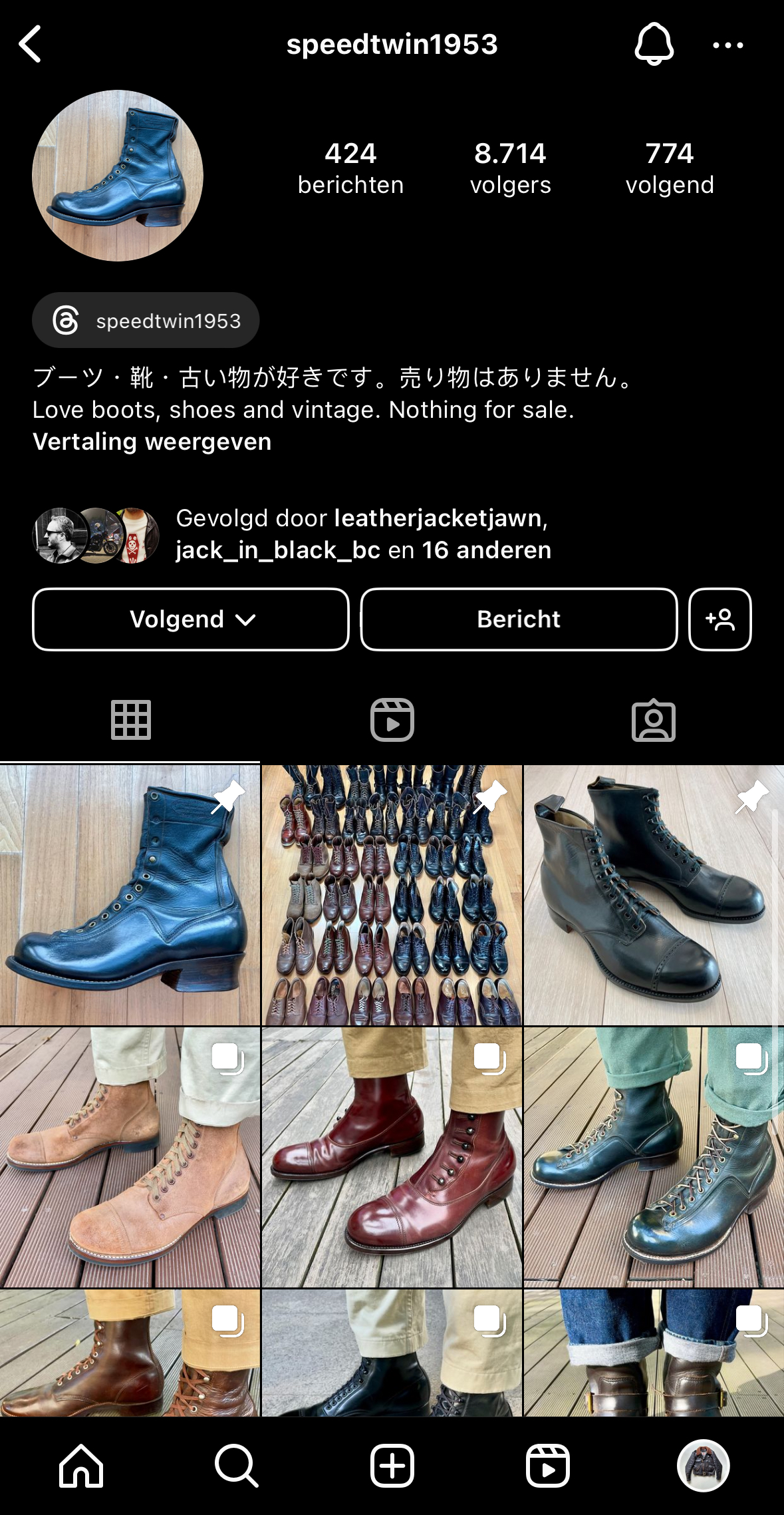Image resolution: width=784 pixels, height=1515 pixels.
Task: Switch to the Reels profile tab
Action: pos(392,720)
